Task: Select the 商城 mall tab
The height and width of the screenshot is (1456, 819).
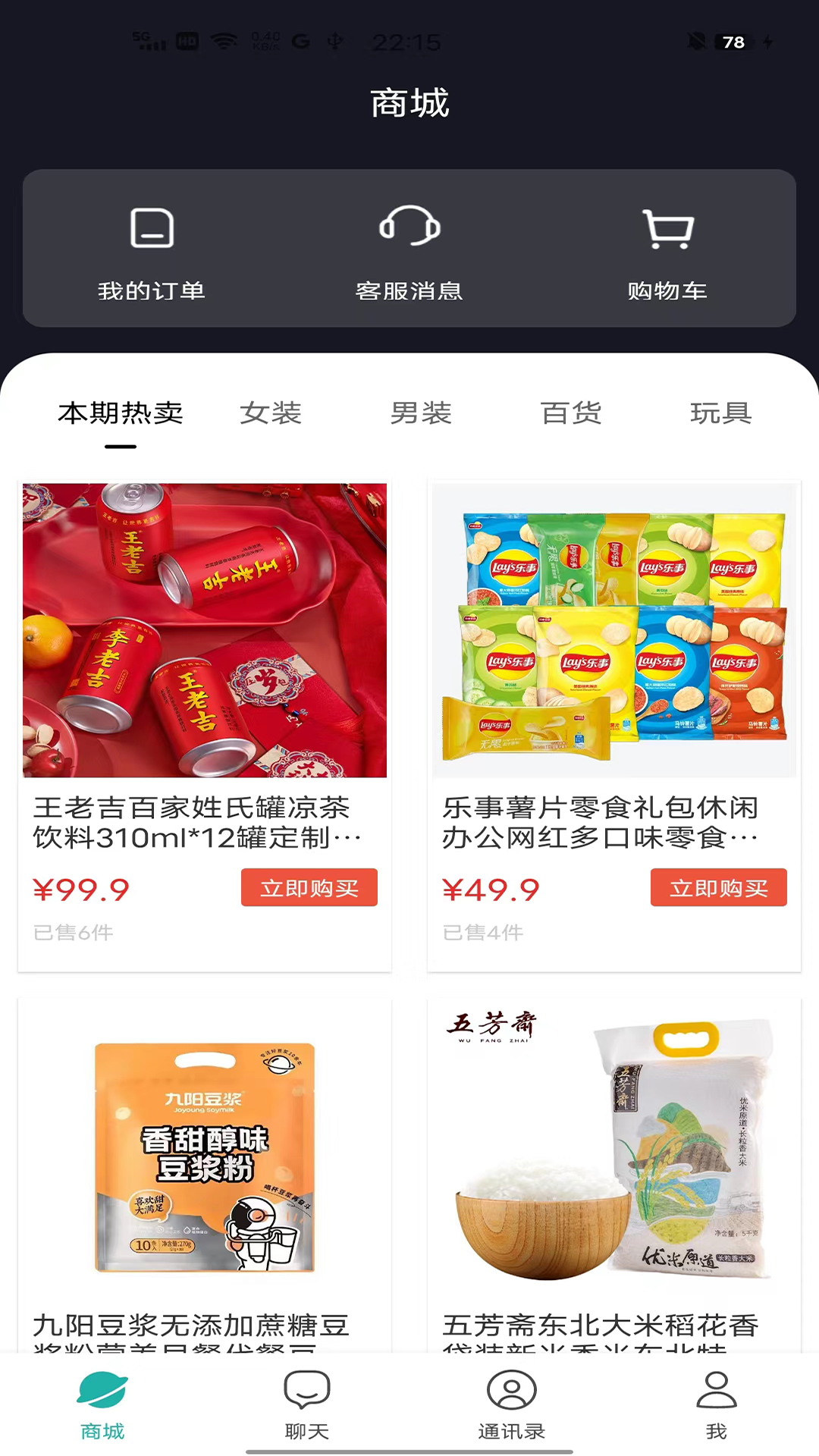Action: coord(102,1404)
